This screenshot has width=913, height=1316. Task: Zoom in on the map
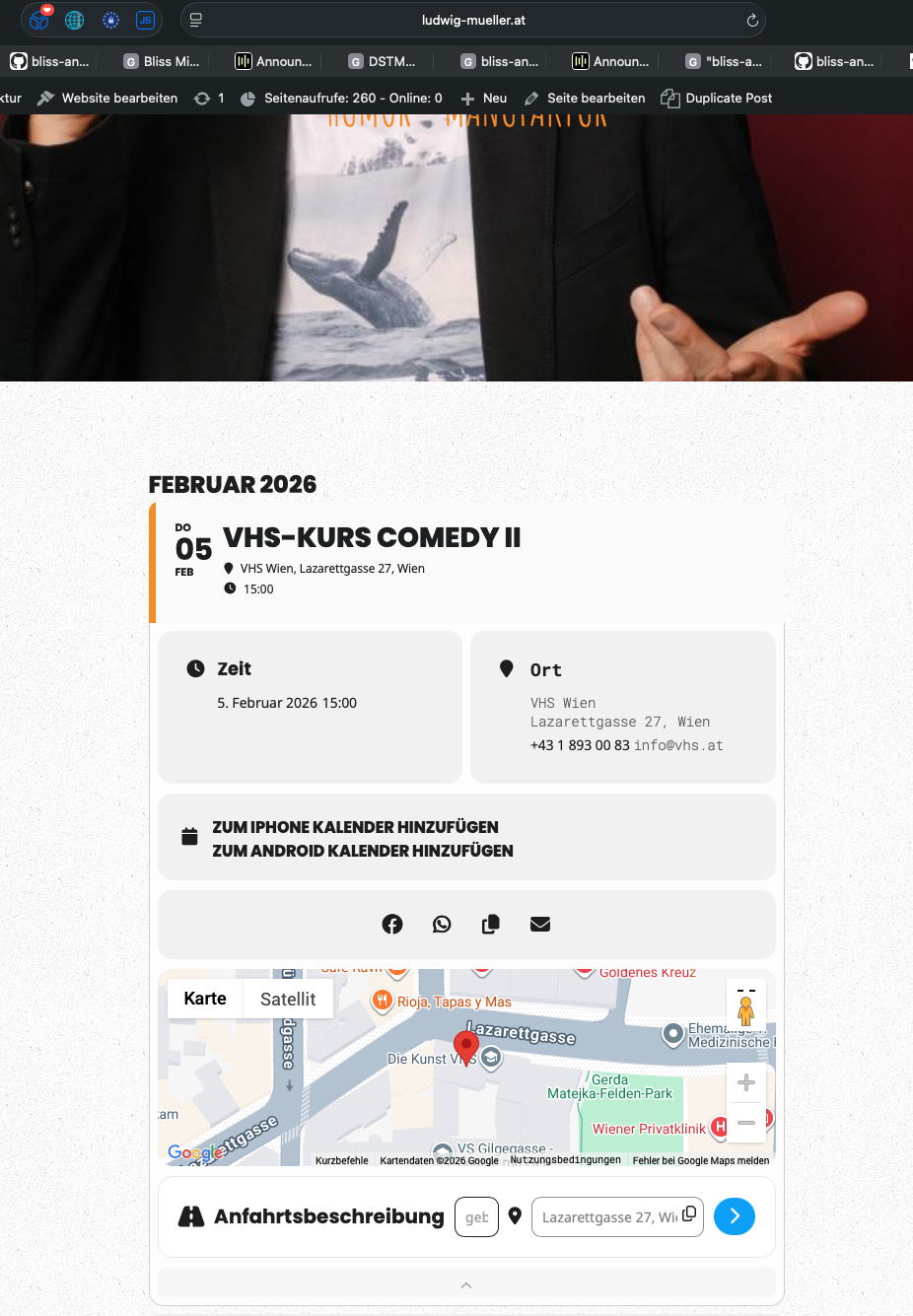(746, 1082)
